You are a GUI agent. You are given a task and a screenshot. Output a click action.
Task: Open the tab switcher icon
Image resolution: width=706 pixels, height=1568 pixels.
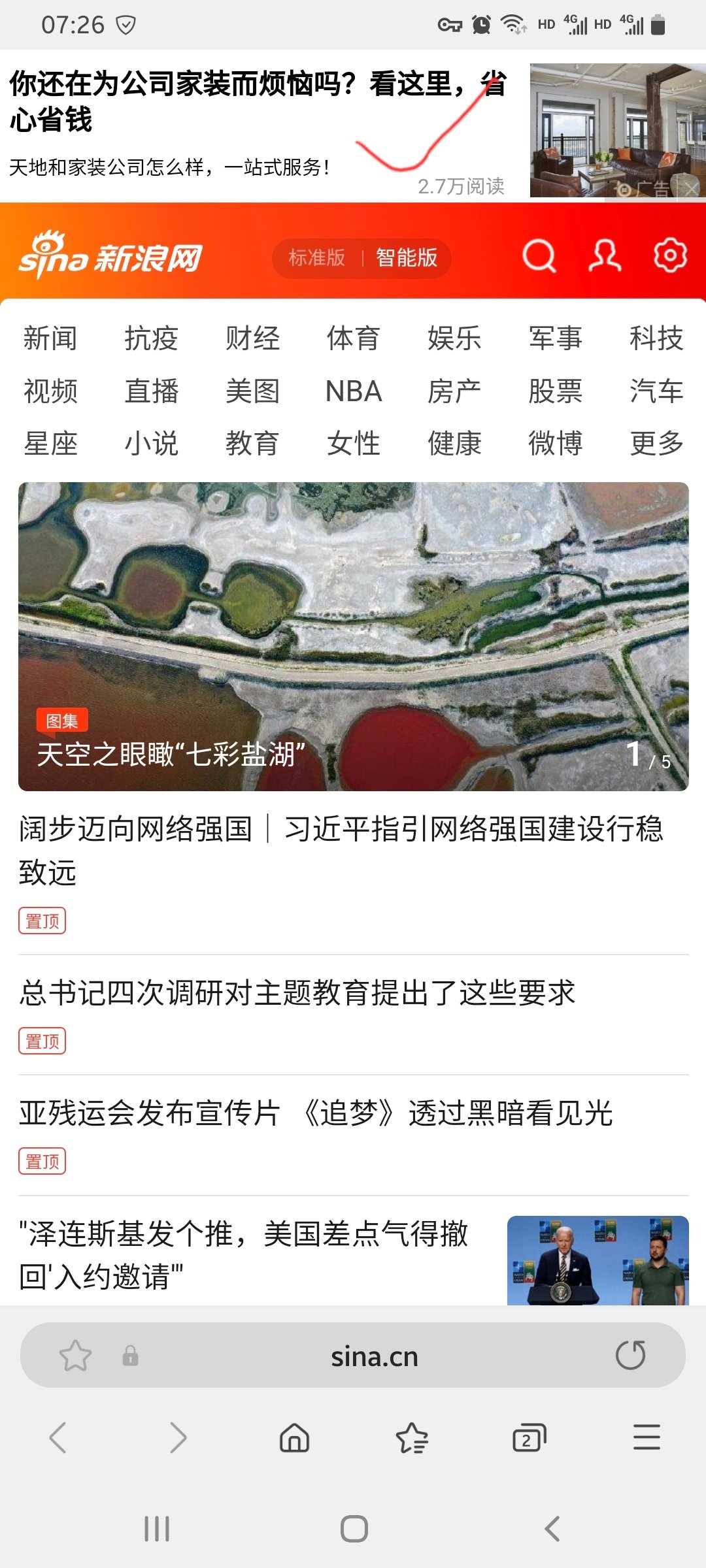(x=528, y=1438)
